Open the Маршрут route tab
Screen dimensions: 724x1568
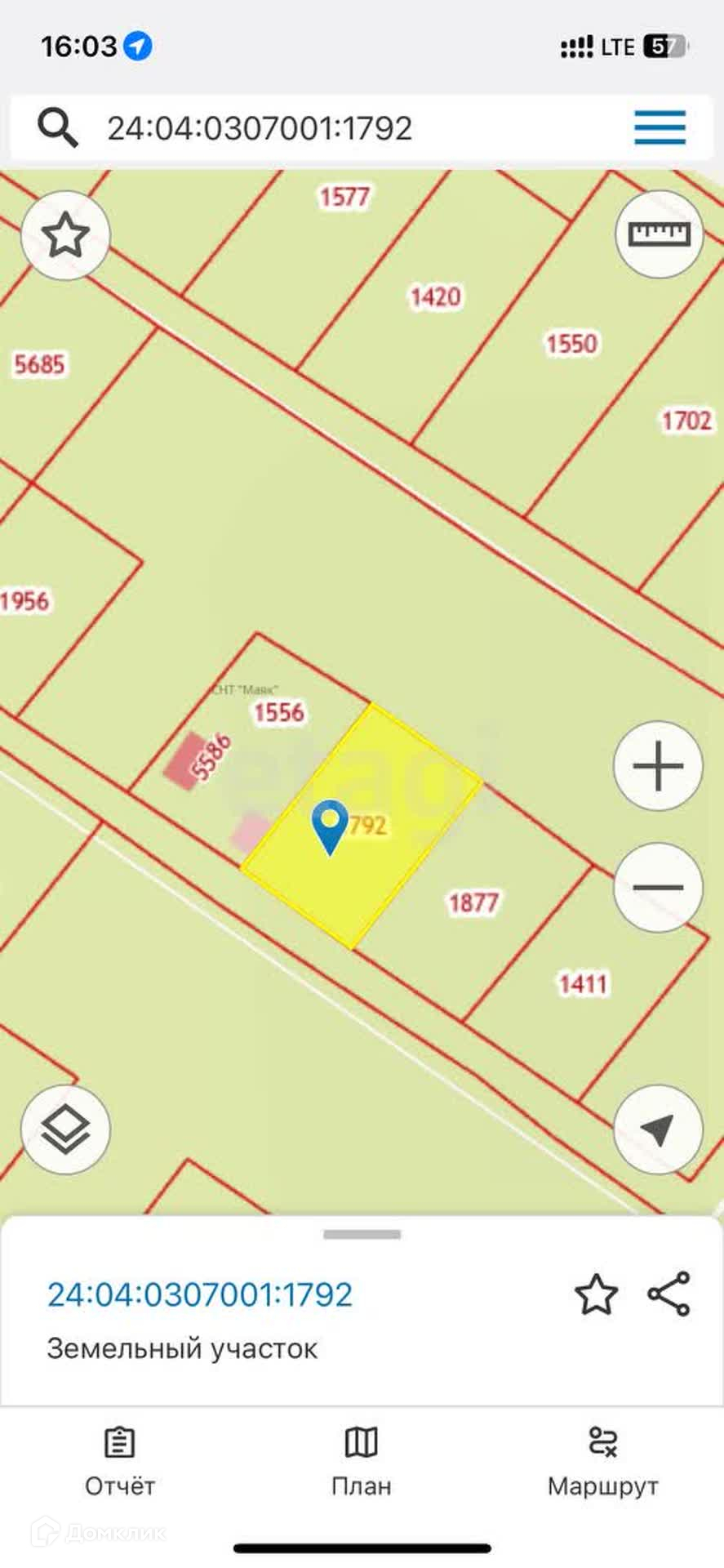click(602, 1463)
